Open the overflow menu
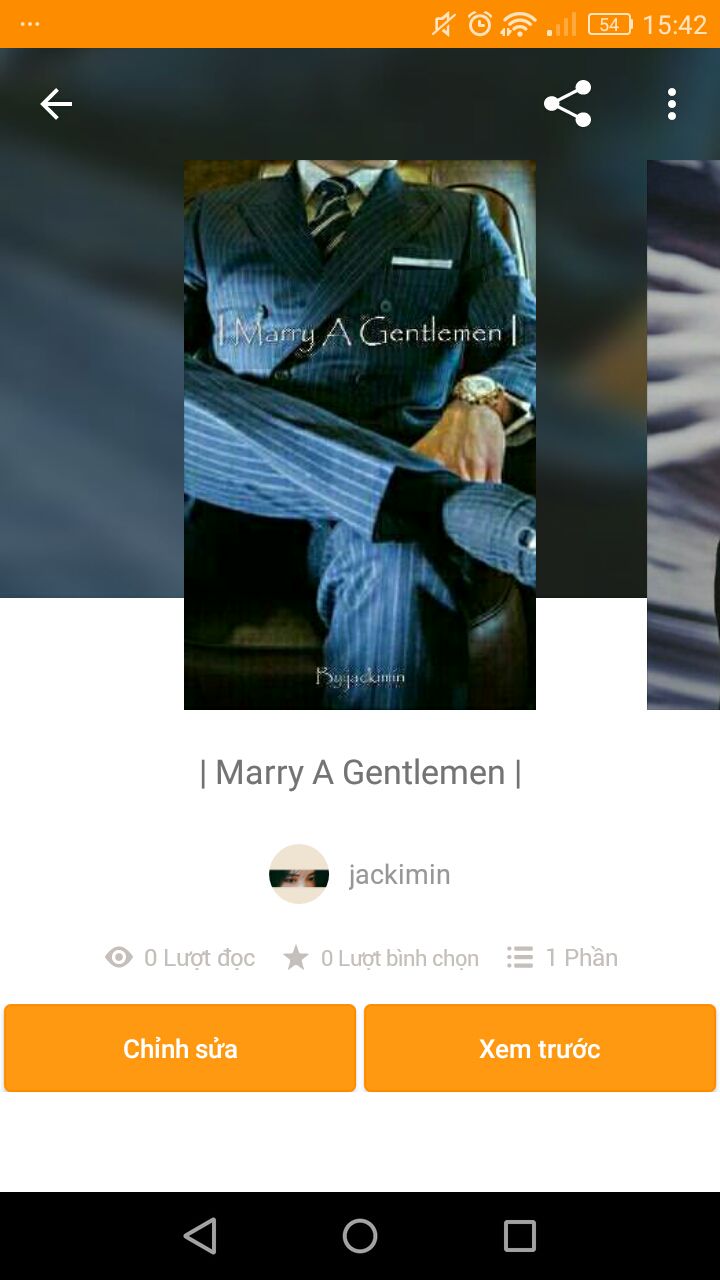The width and height of the screenshot is (720, 1280). tap(672, 104)
